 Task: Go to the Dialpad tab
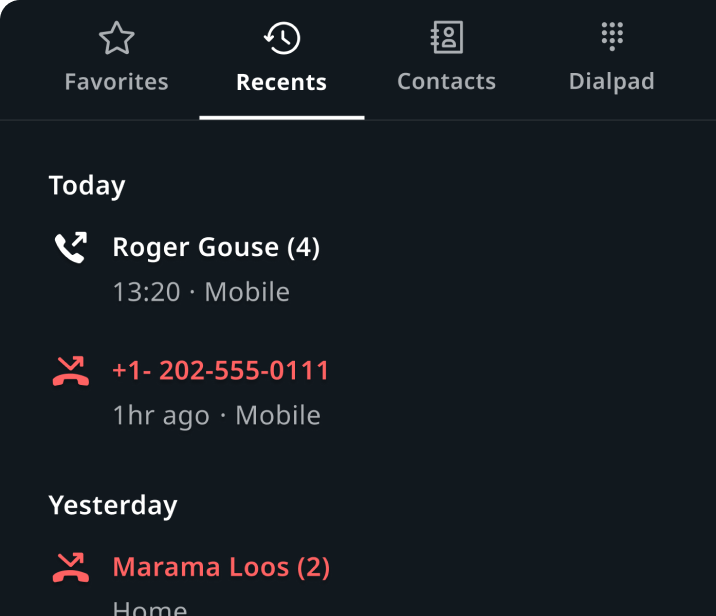coord(611,59)
